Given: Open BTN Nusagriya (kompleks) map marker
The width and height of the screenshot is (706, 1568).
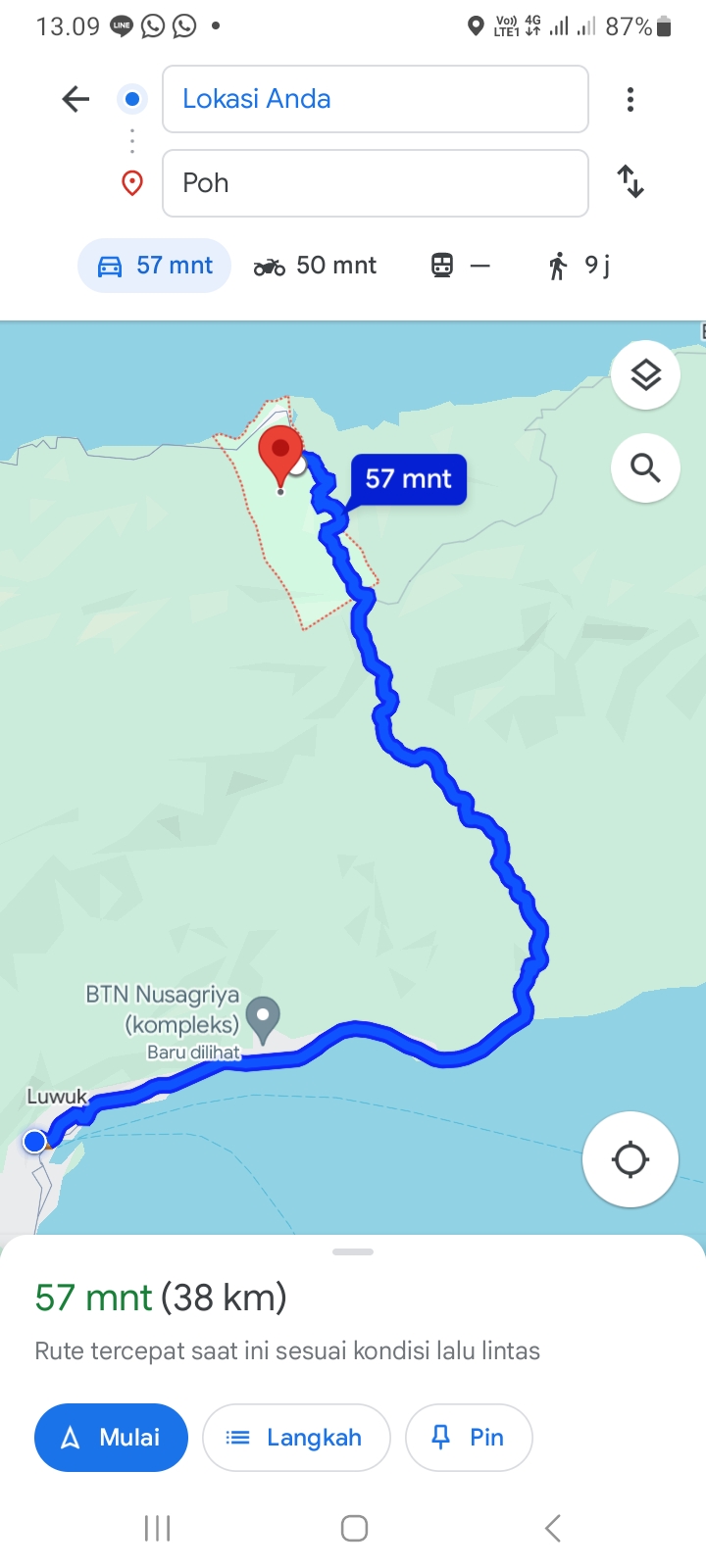Looking at the screenshot, I should click(x=263, y=1020).
